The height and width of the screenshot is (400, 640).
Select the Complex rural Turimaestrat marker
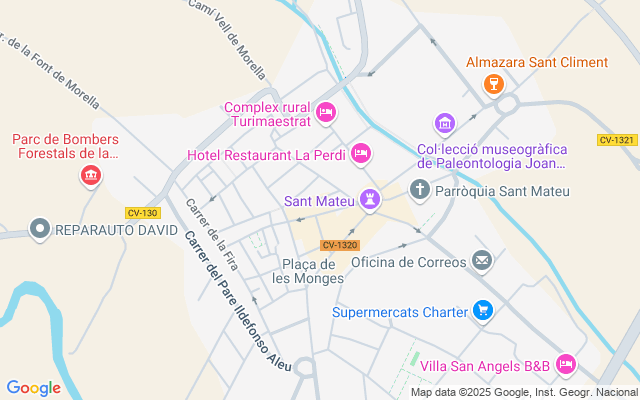tap(326, 112)
